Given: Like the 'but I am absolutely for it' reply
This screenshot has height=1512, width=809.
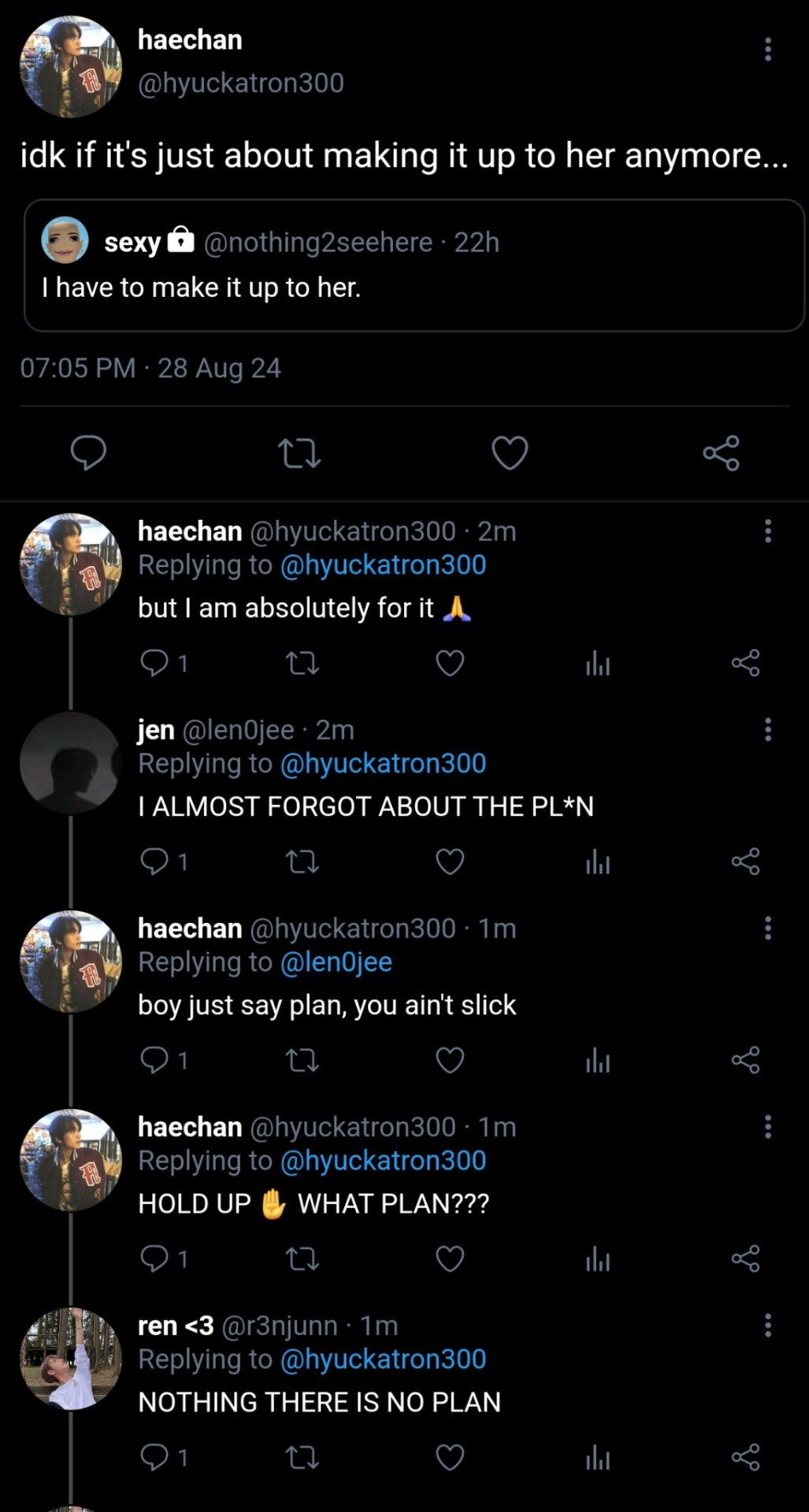Looking at the screenshot, I should (x=450, y=664).
